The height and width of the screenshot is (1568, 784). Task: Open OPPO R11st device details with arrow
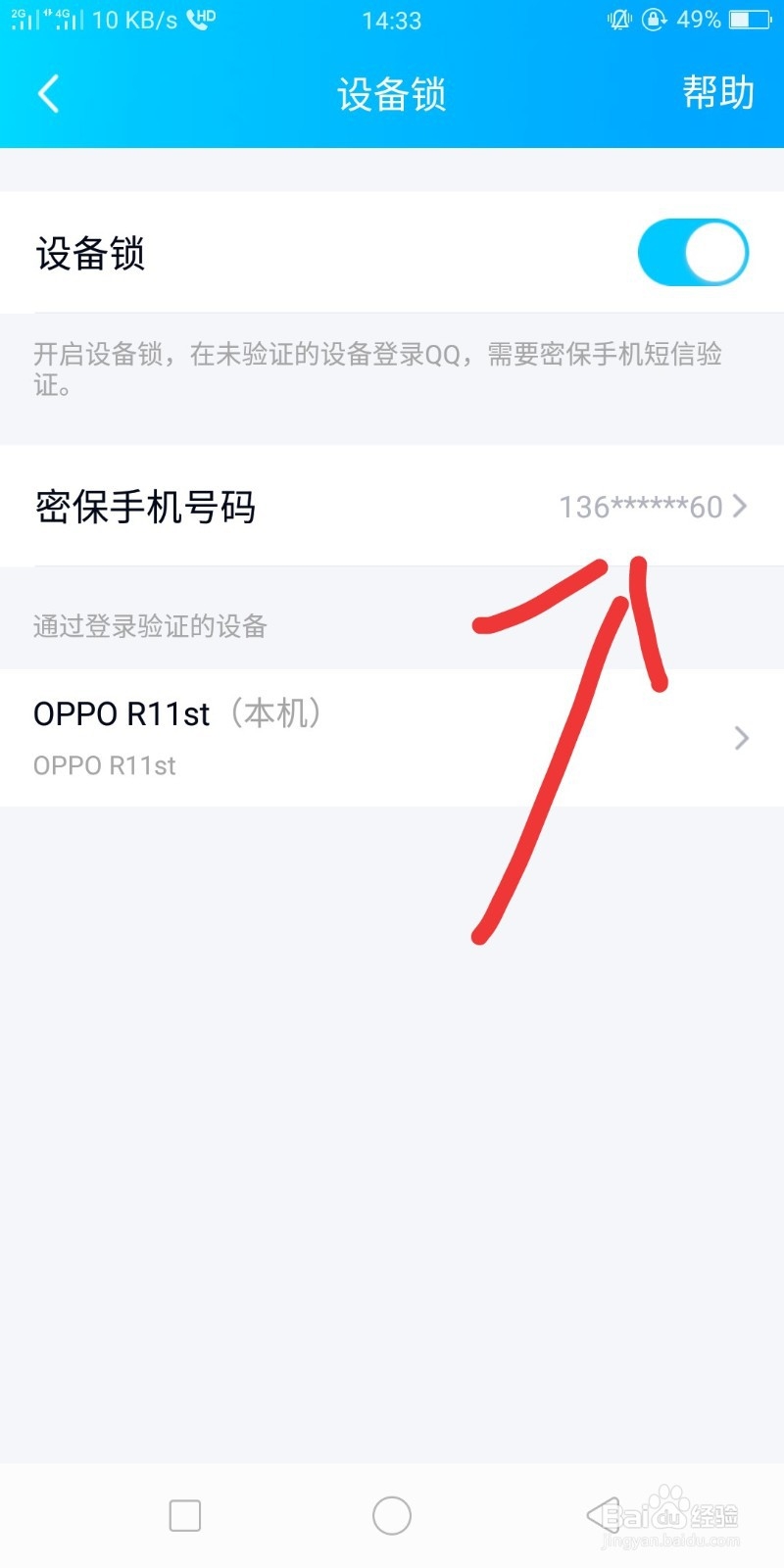(742, 738)
